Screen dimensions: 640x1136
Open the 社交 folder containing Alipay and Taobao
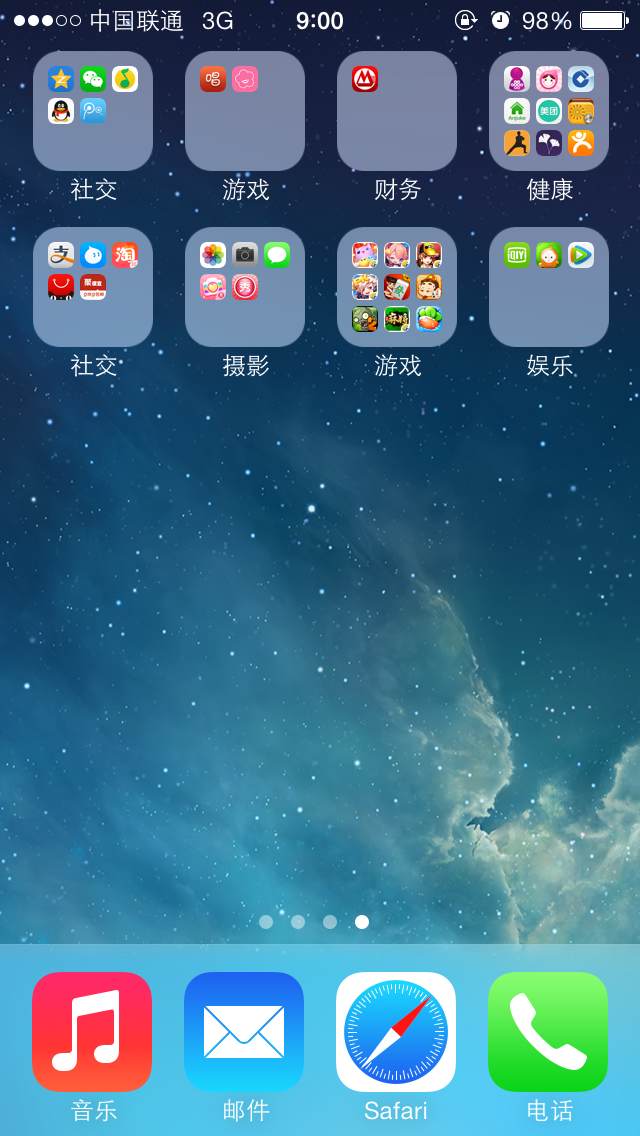tap(93, 287)
